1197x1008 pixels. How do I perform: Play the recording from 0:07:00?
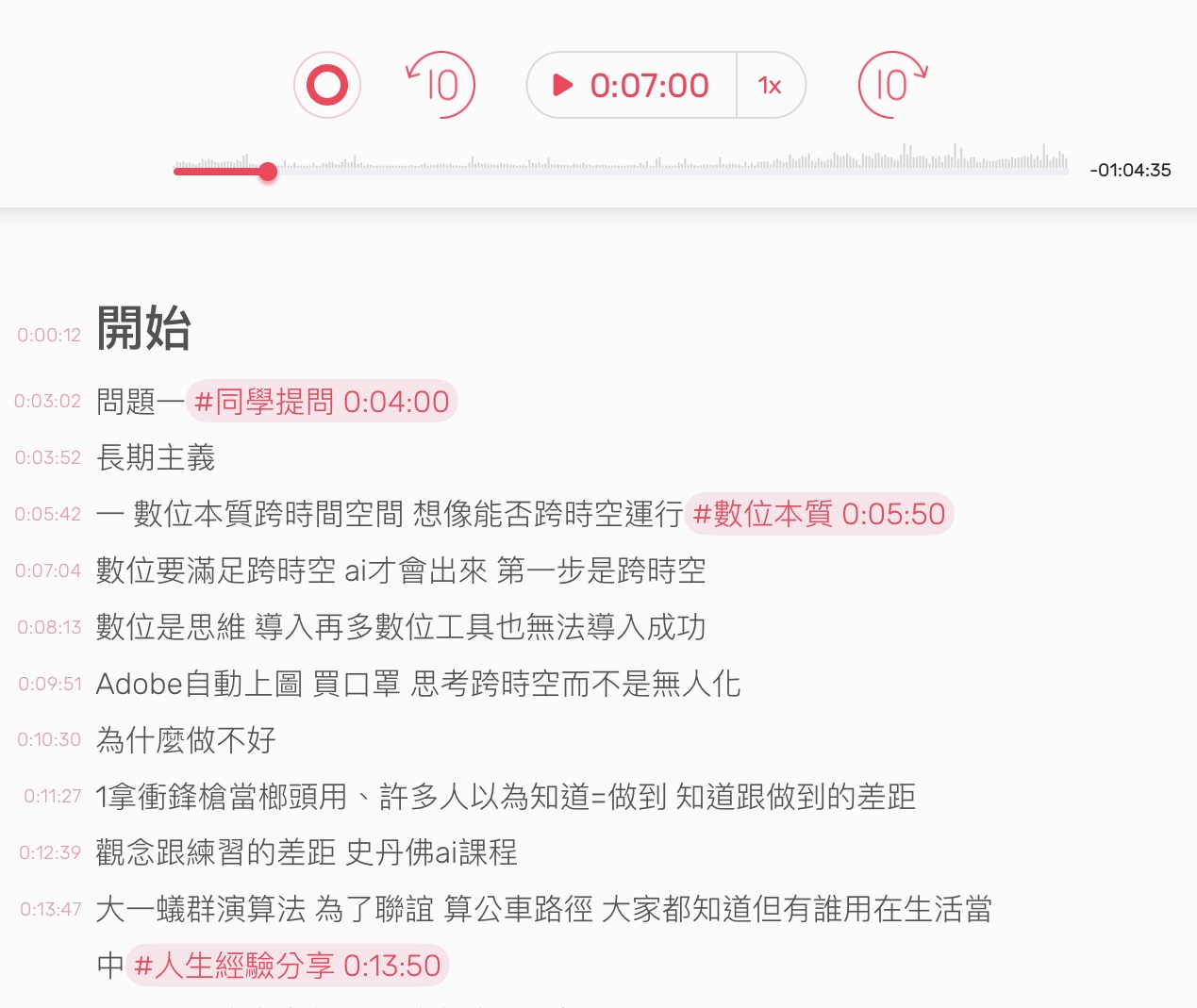click(x=631, y=85)
